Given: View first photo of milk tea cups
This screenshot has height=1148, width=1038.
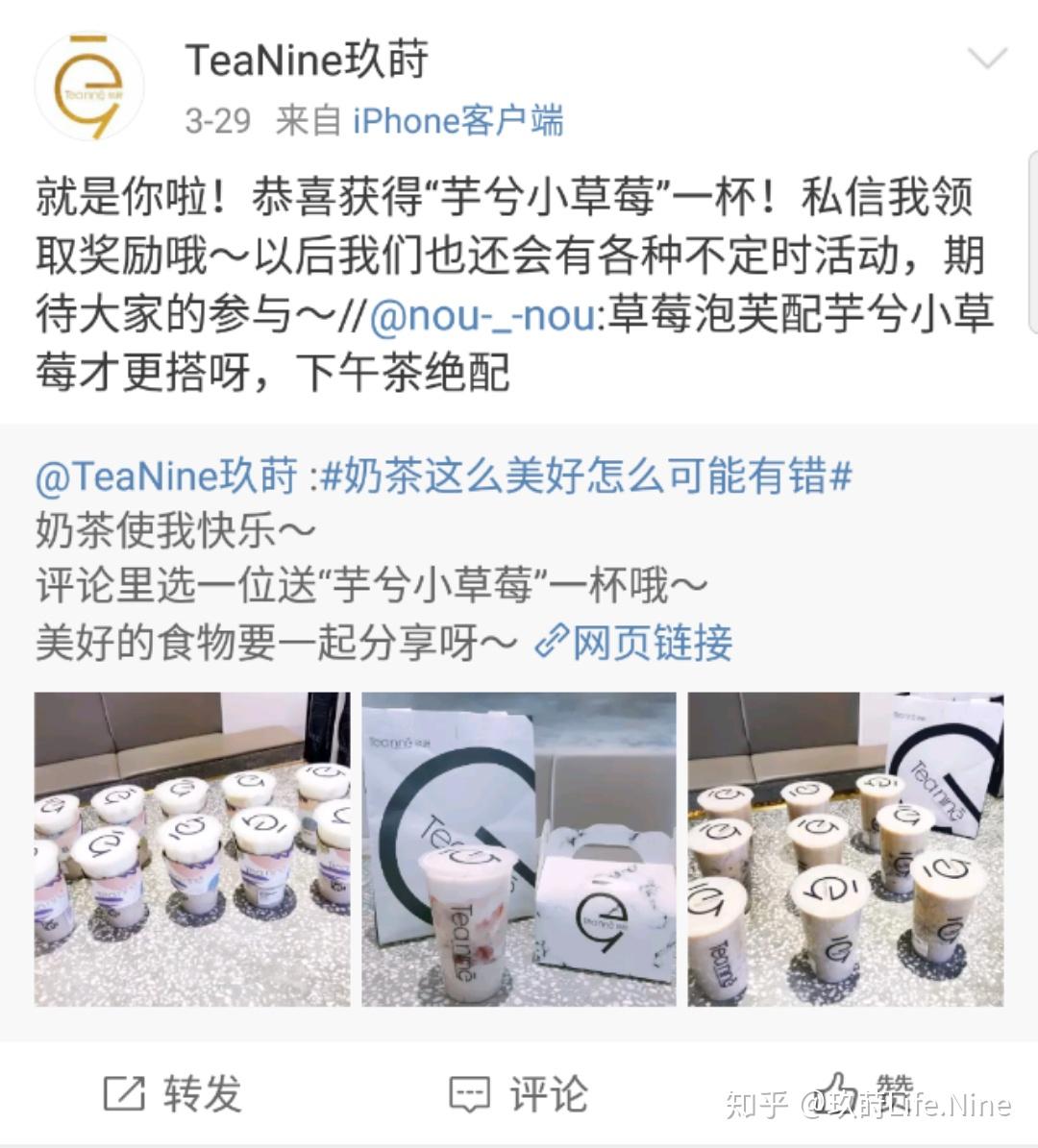Looking at the screenshot, I should click(192, 849).
